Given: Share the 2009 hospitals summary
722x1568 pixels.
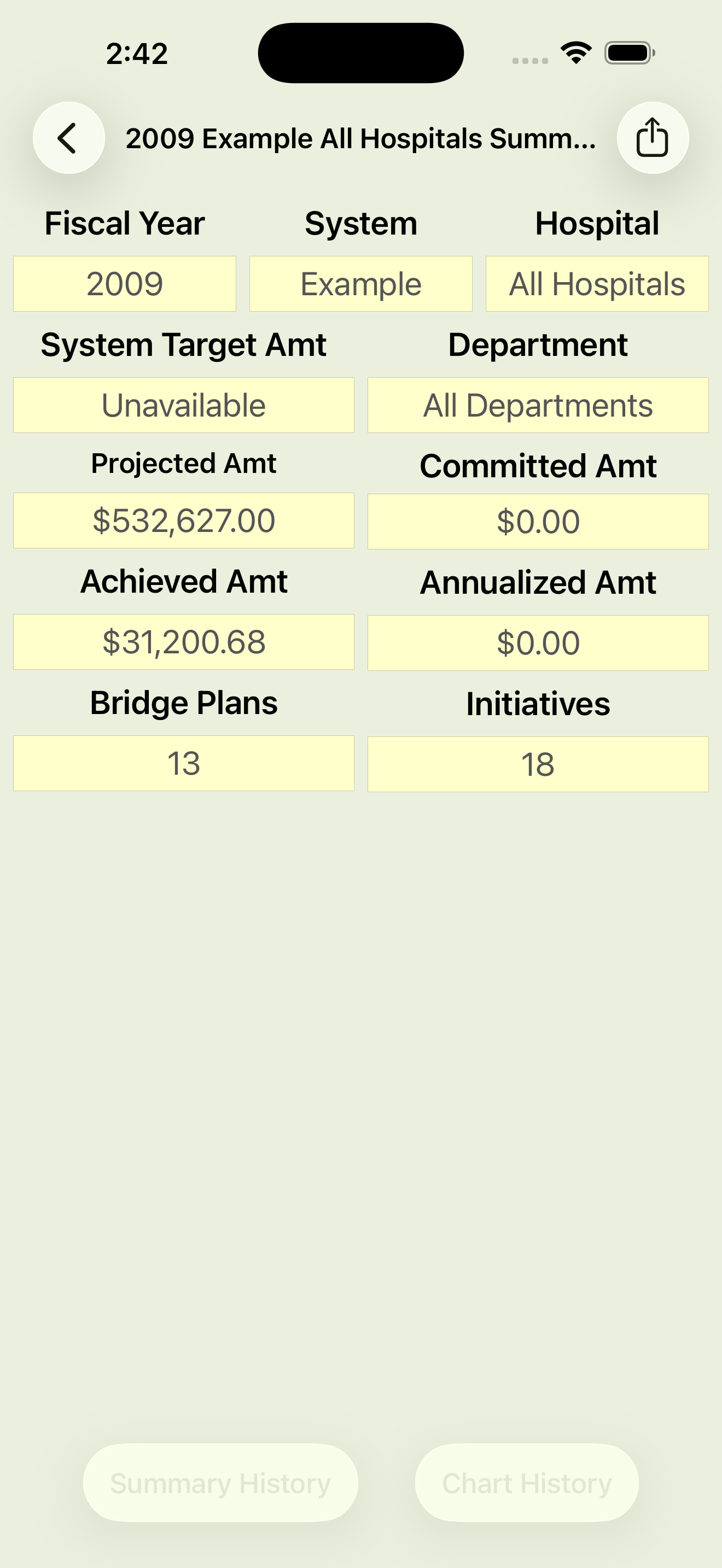Looking at the screenshot, I should (x=653, y=138).
